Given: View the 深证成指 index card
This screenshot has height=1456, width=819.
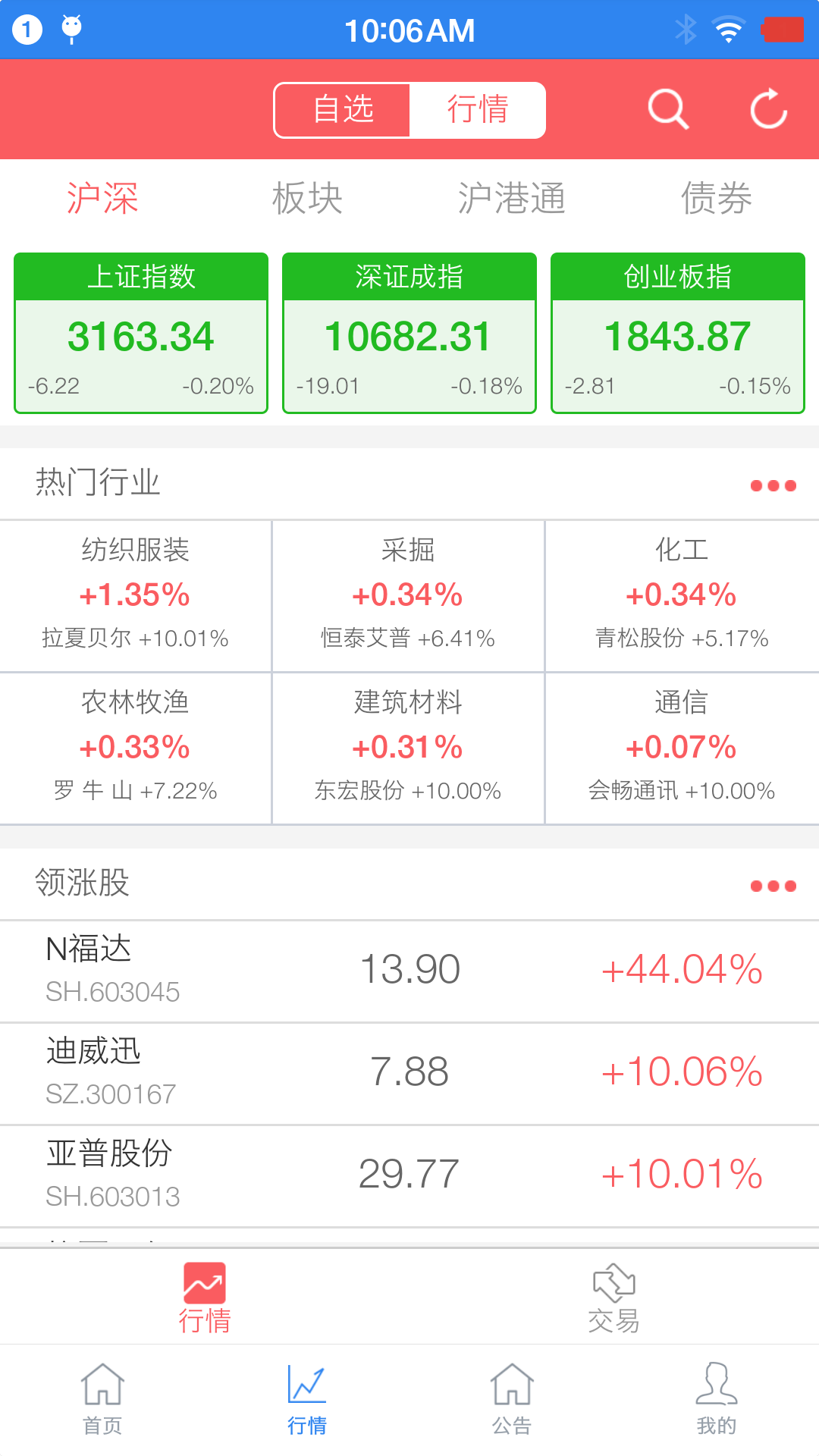Looking at the screenshot, I should coord(409,334).
